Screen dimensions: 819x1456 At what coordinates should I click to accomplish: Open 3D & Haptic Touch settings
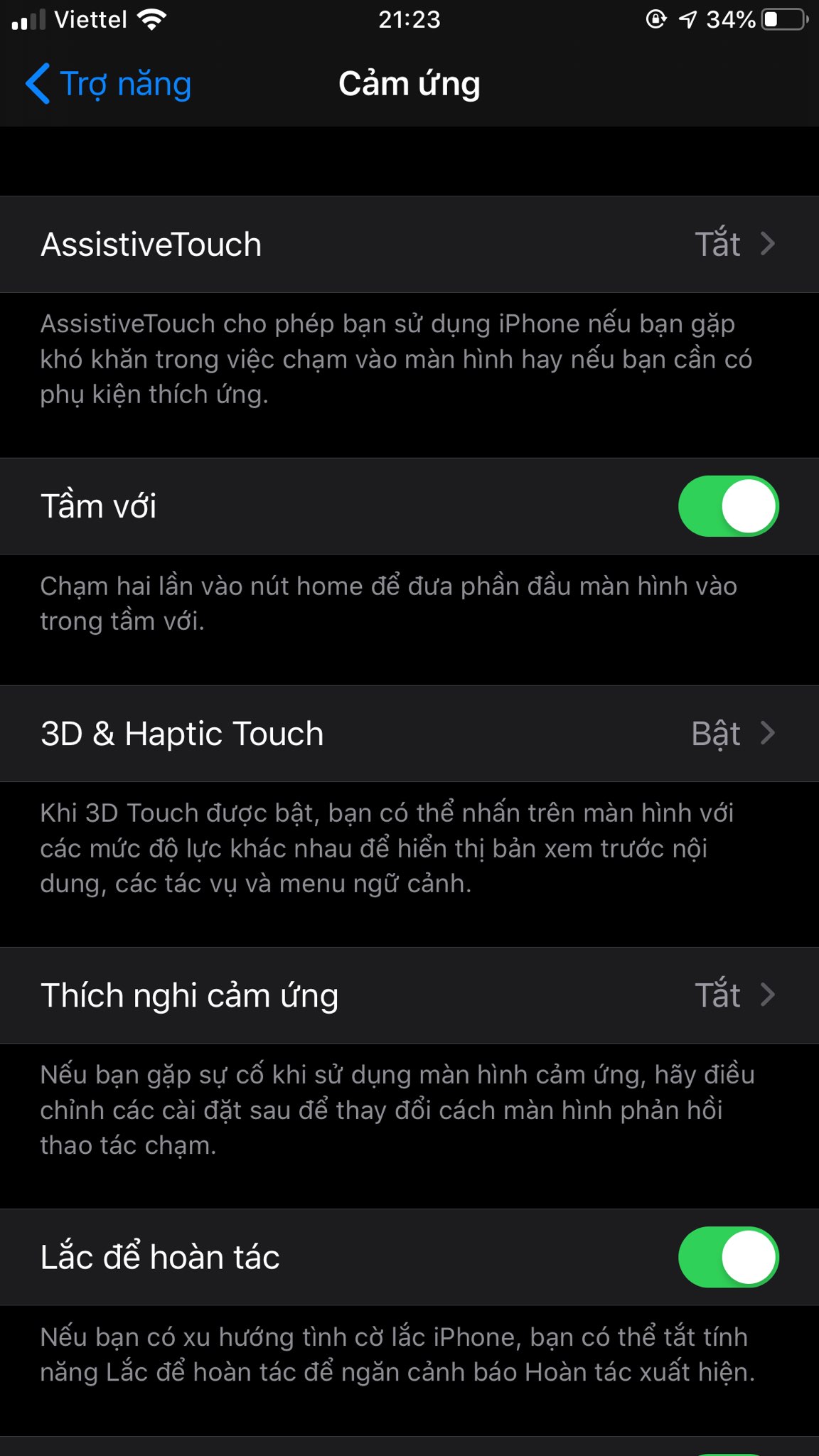pyautogui.click(x=409, y=734)
